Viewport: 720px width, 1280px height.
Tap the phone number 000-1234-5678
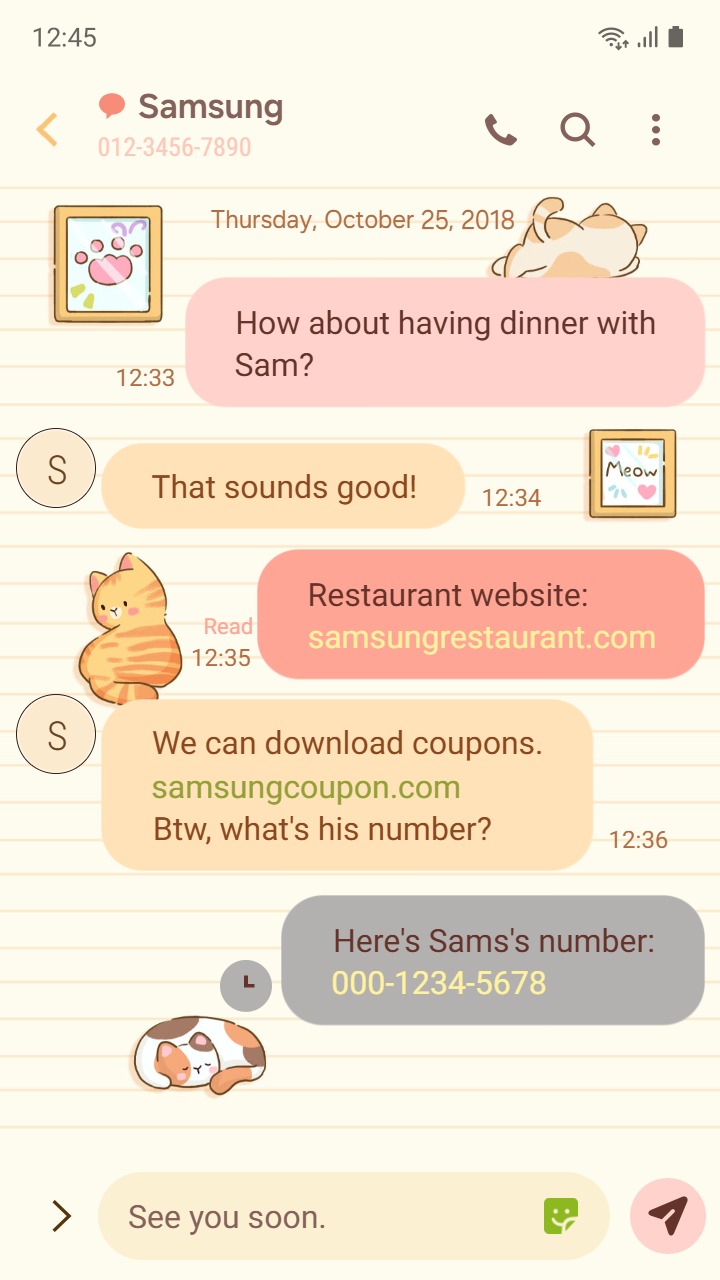point(439,983)
